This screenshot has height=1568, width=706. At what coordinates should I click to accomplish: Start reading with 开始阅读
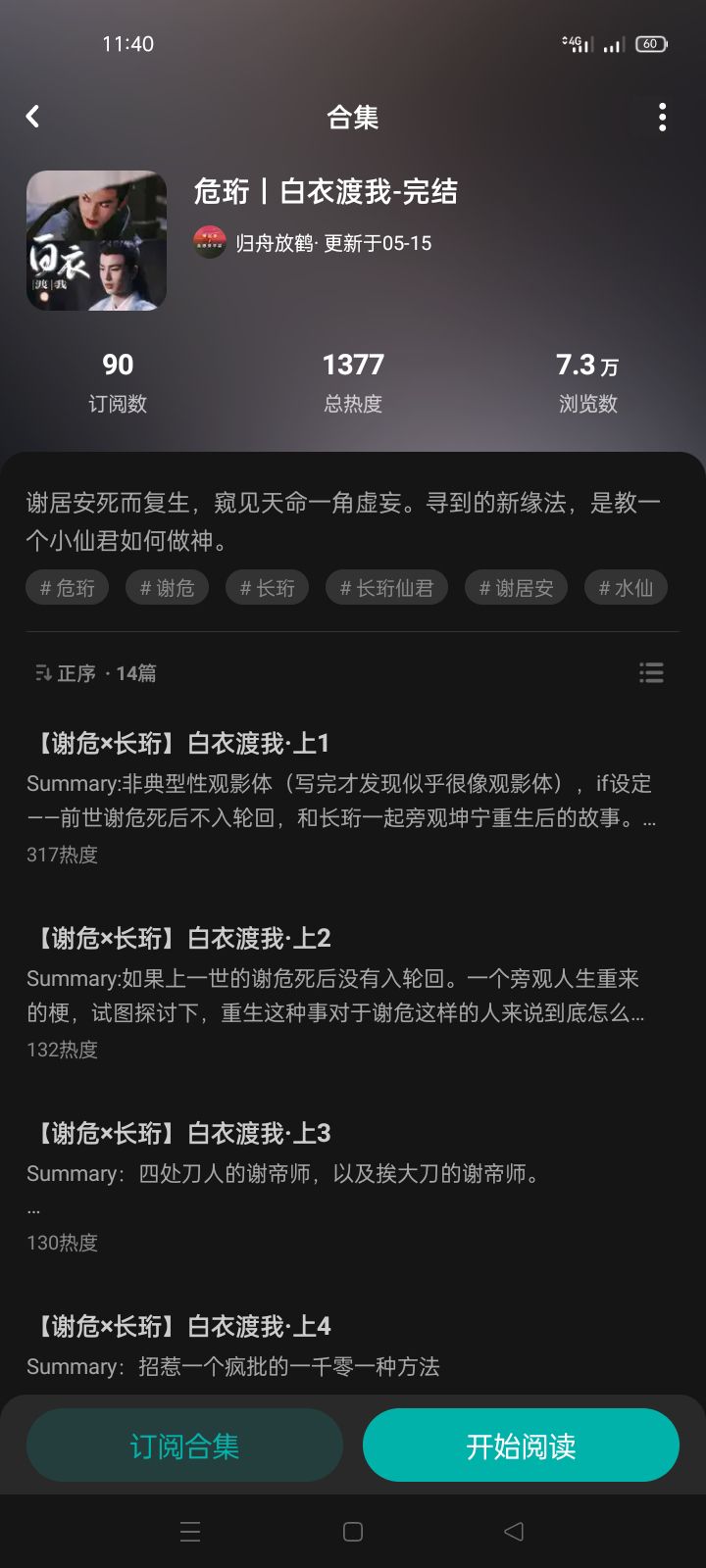(x=521, y=1445)
